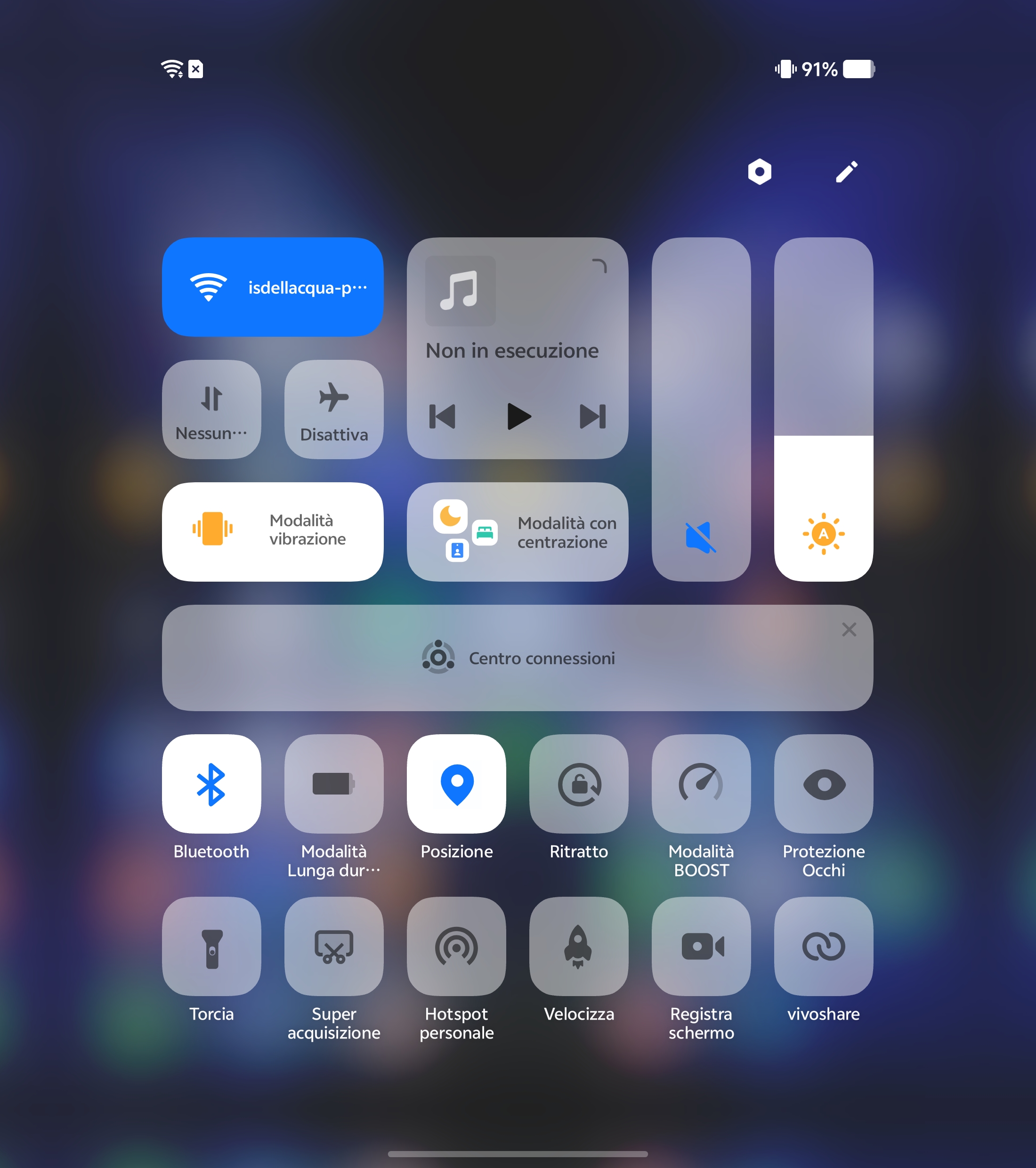This screenshot has width=1036, height=1168.
Task: Enable airplane mode
Action: point(334,409)
